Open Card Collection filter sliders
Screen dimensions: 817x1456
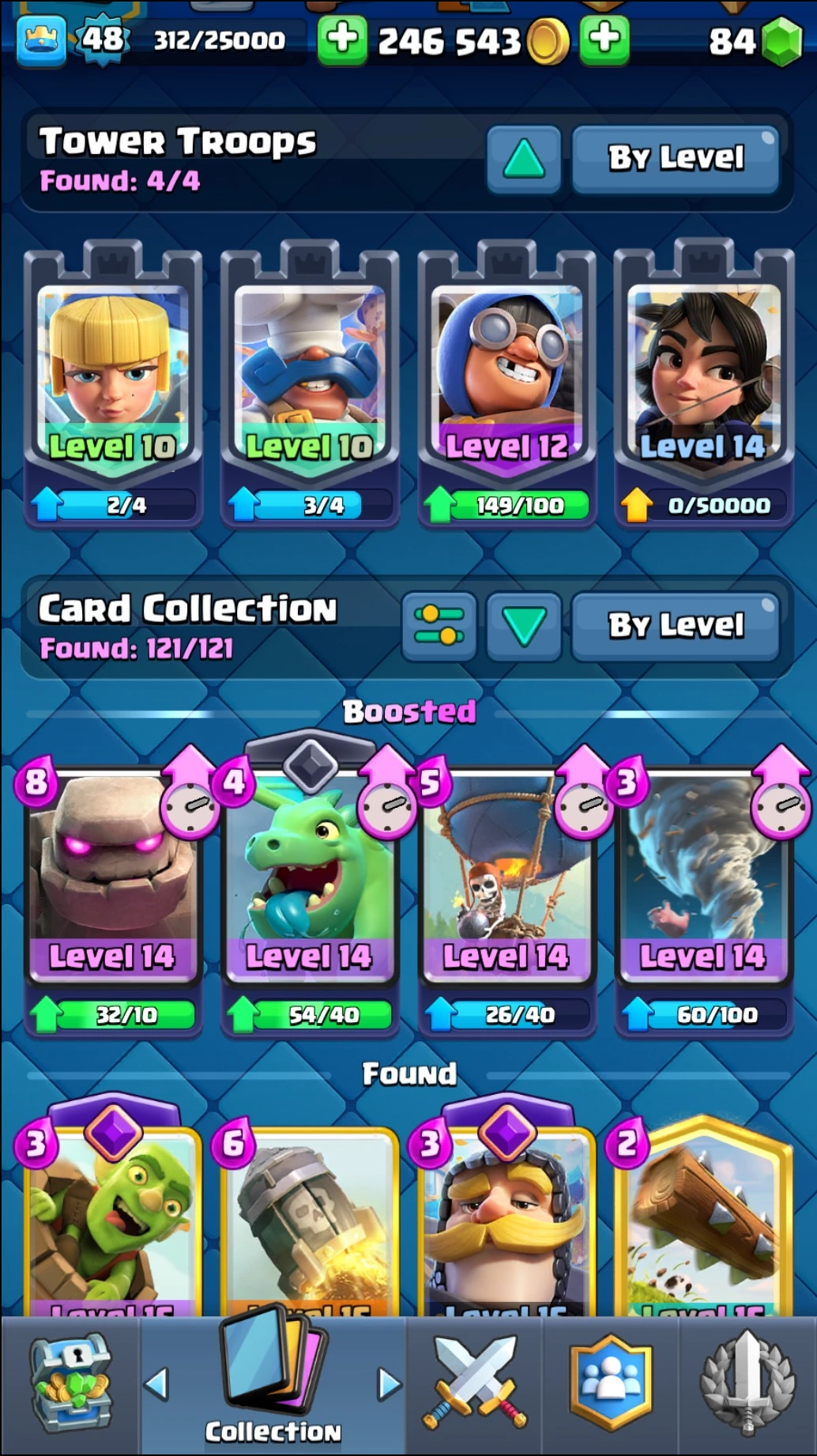pyautogui.click(x=439, y=626)
